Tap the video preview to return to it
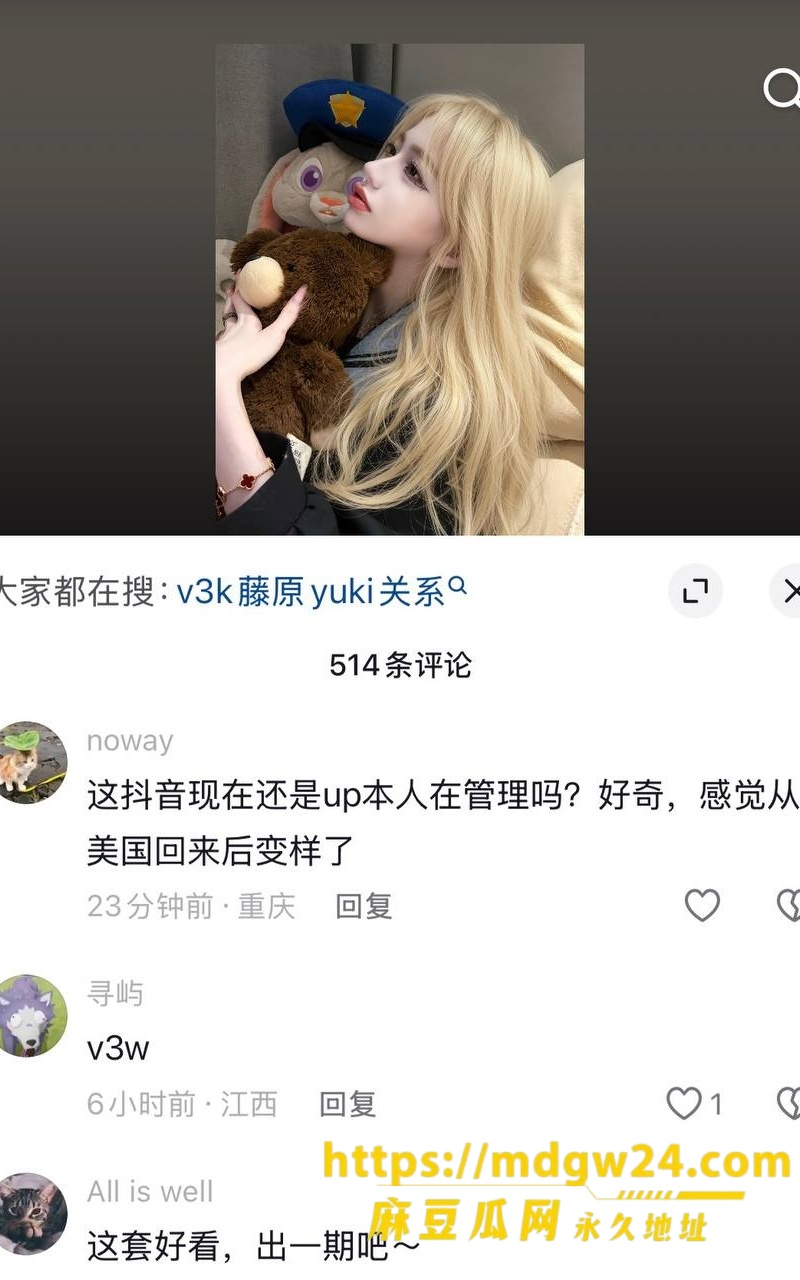800x1280 pixels. (x=400, y=289)
